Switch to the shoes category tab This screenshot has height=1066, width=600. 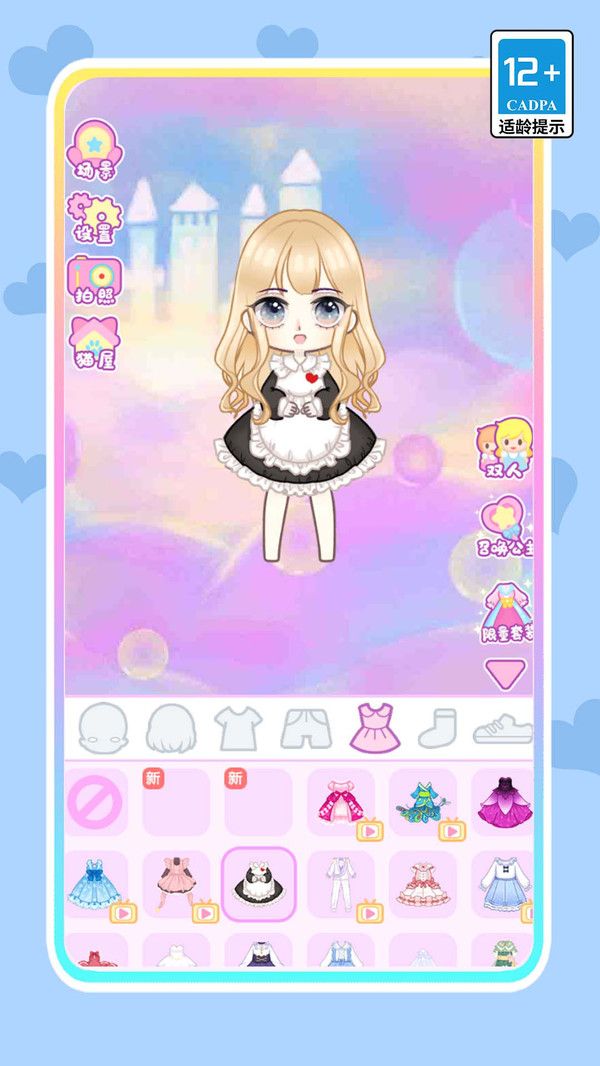pyautogui.click(x=503, y=727)
